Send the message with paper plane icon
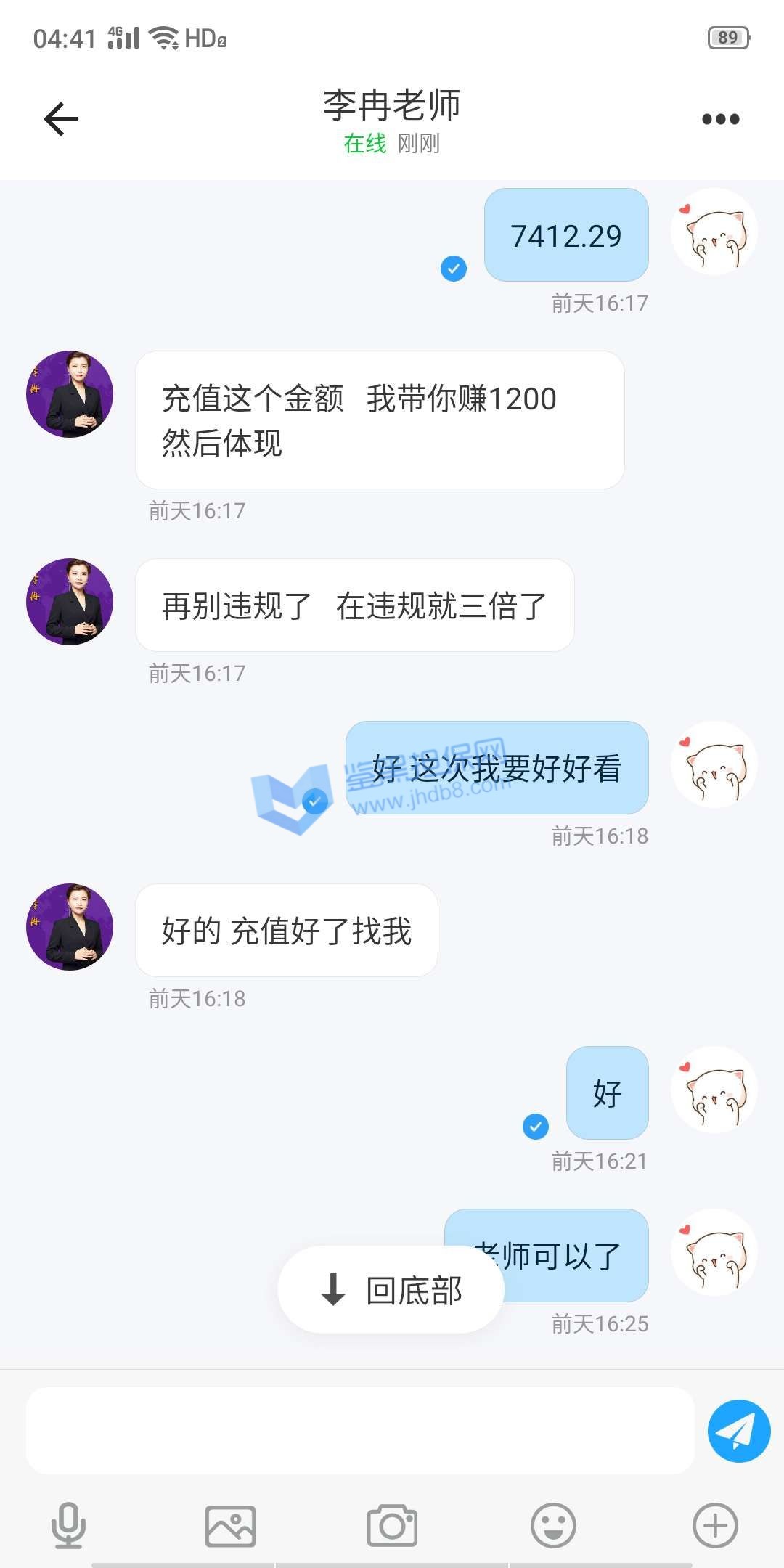This screenshot has width=784, height=1568. click(738, 1430)
